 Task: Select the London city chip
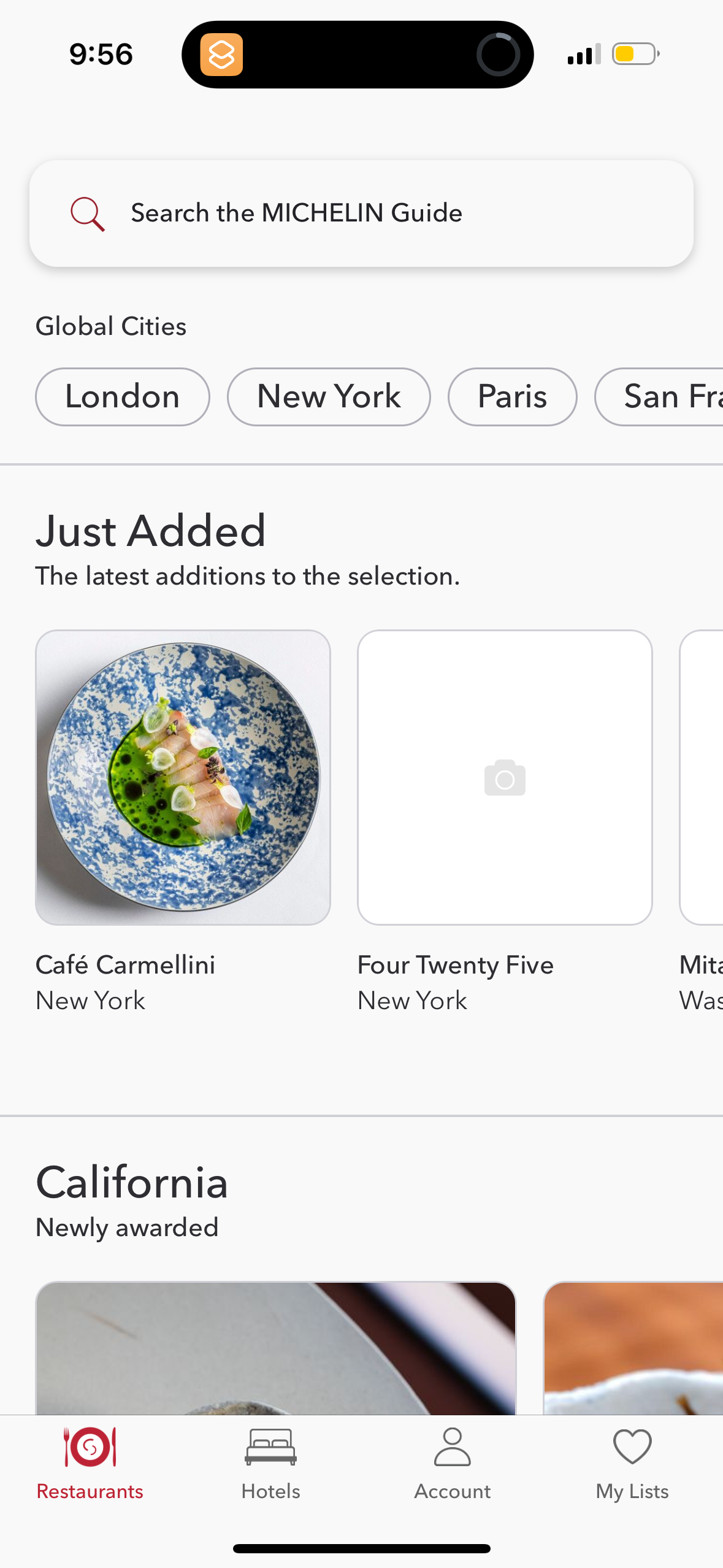tap(122, 396)
